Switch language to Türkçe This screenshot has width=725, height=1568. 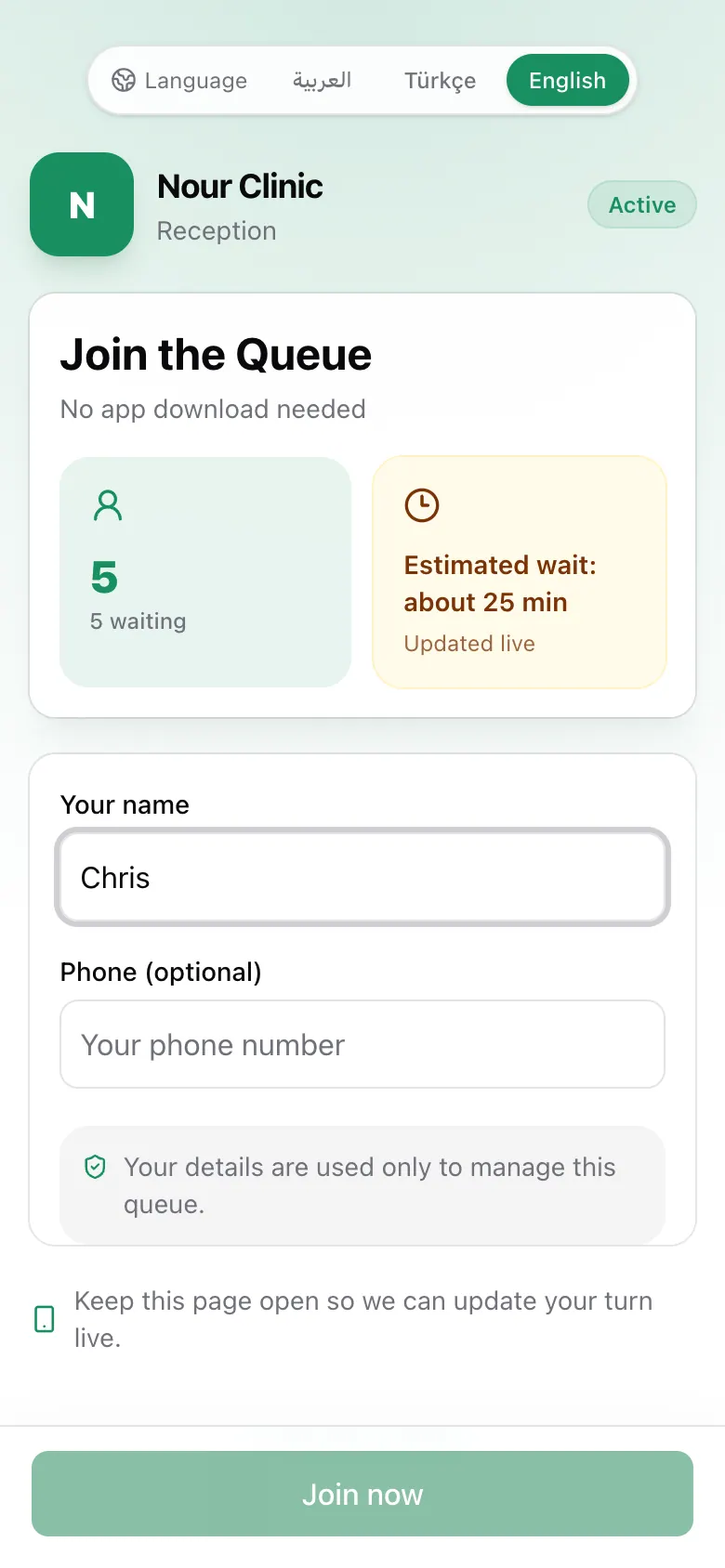(x=440, y=81)
